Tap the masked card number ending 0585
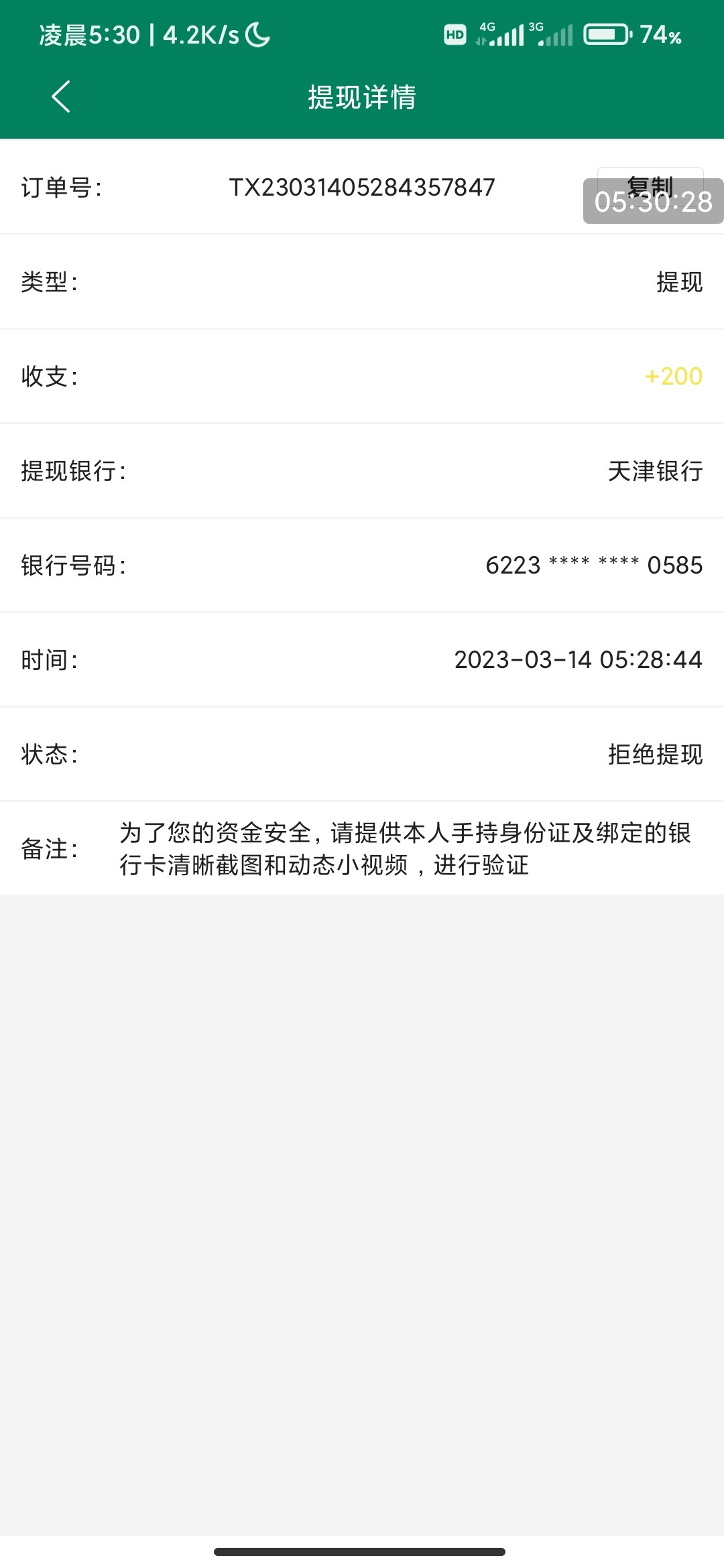 click(594, 566)
